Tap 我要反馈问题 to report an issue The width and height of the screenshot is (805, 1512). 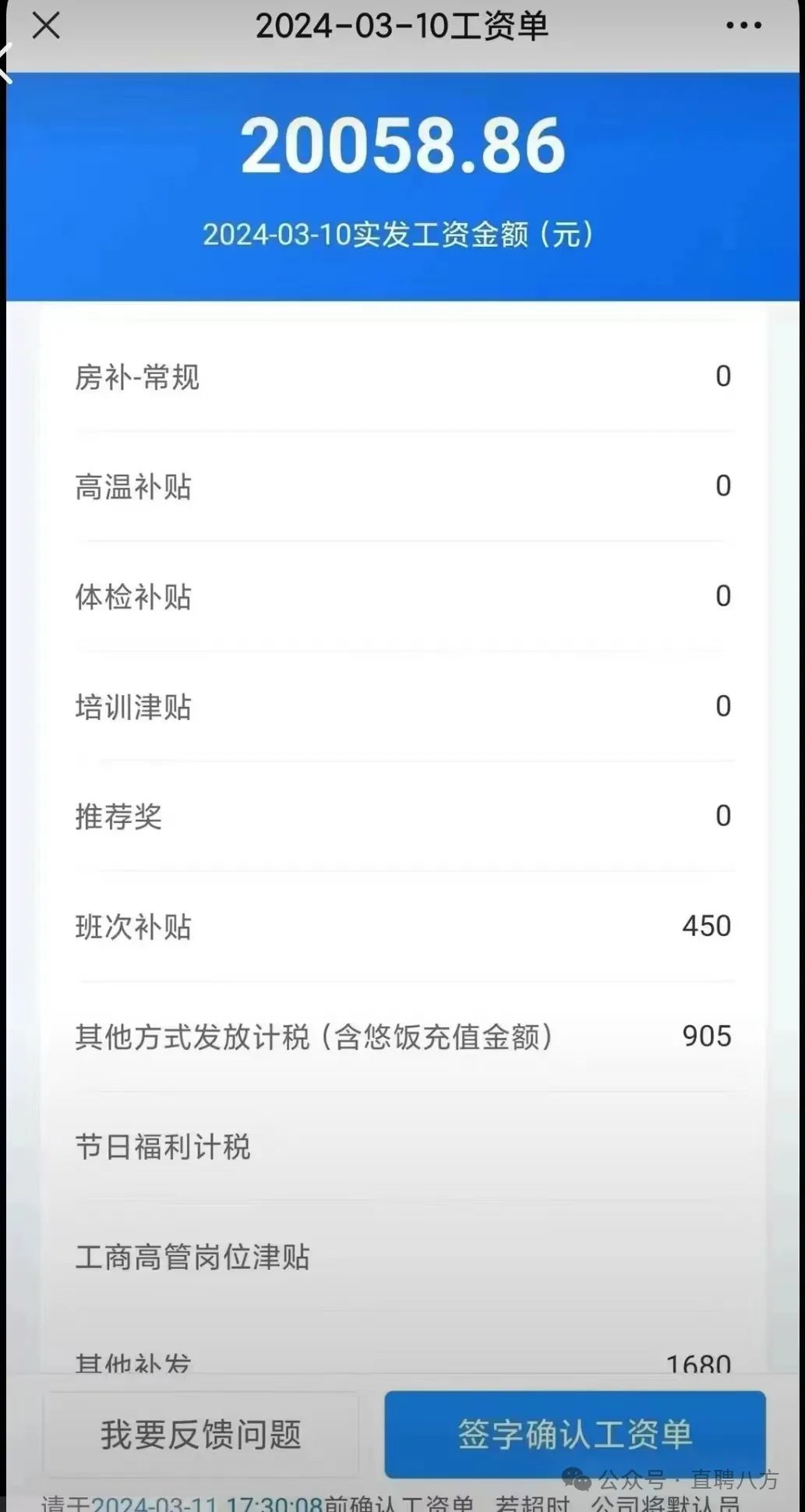[x=200, y=1435]
